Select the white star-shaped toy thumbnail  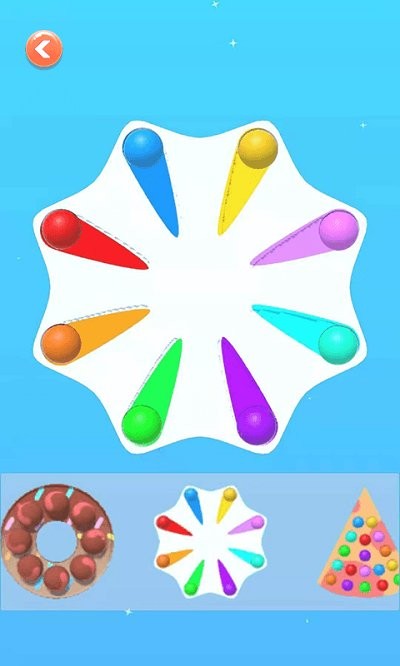point(211,542)
